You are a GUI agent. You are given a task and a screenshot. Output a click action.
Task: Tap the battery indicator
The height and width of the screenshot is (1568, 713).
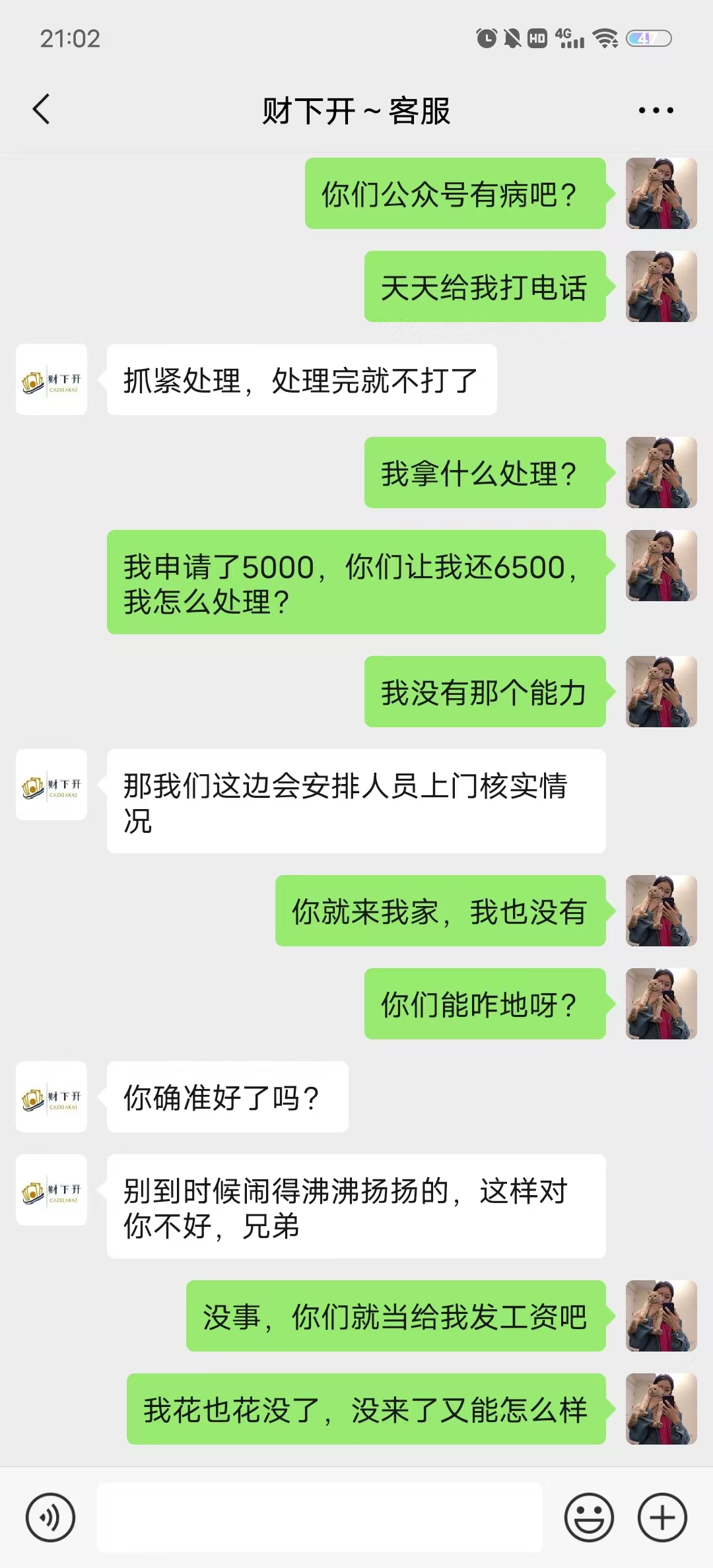tap(644, 40)
